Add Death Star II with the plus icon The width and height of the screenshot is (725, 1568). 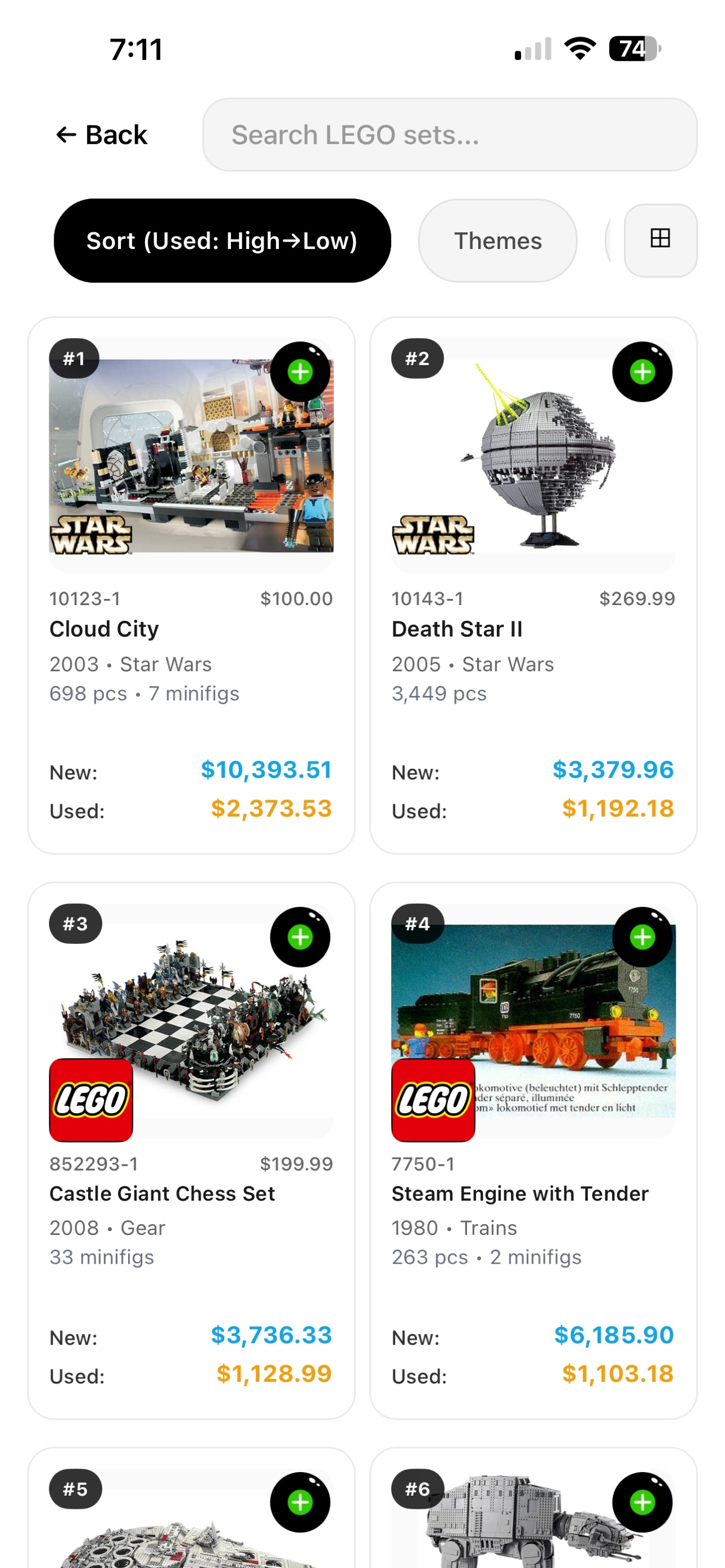point(642,373)
